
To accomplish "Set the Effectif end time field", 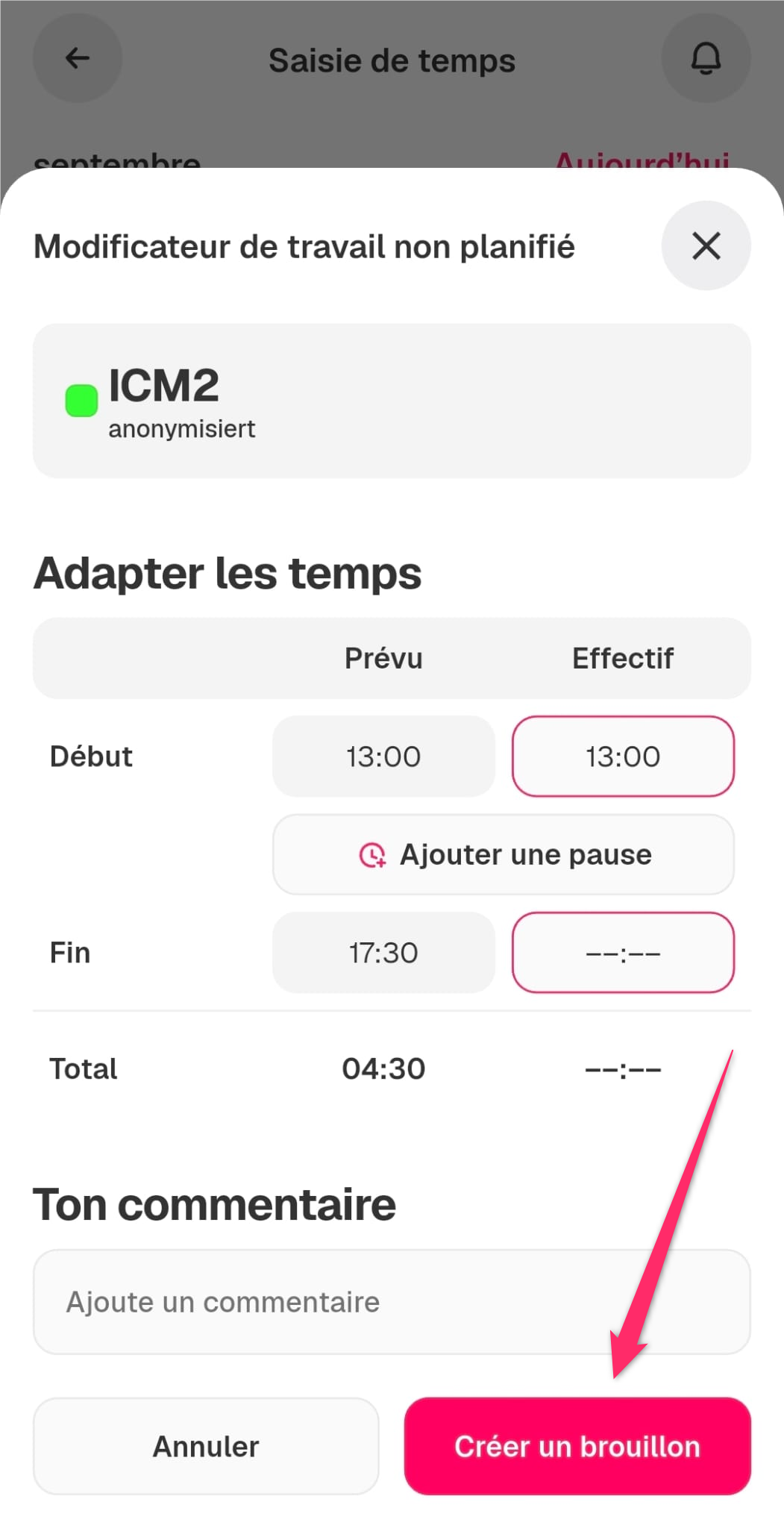I will tap(623, 953).
